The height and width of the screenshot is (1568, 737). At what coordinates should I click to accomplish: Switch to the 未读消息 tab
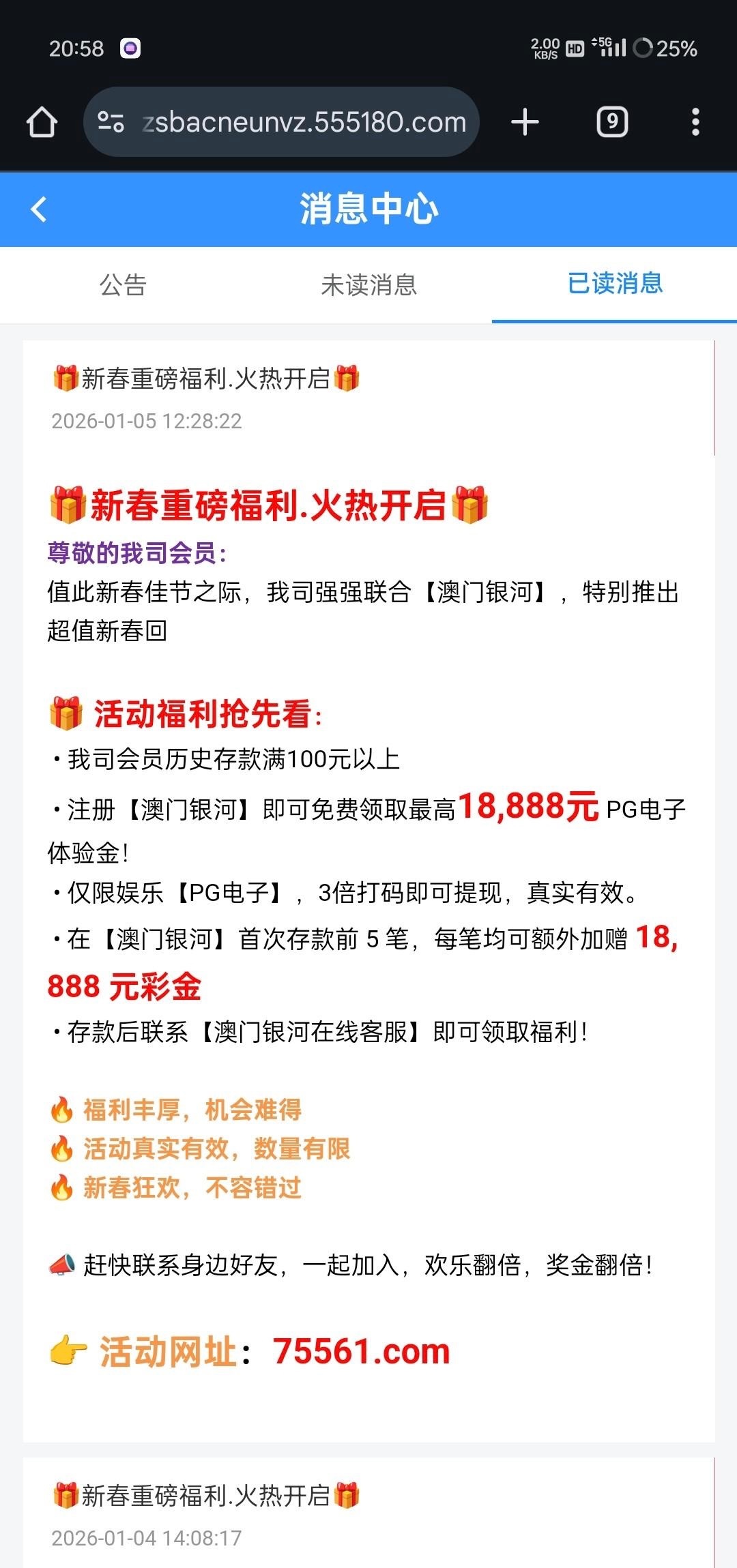click(369, 284)
